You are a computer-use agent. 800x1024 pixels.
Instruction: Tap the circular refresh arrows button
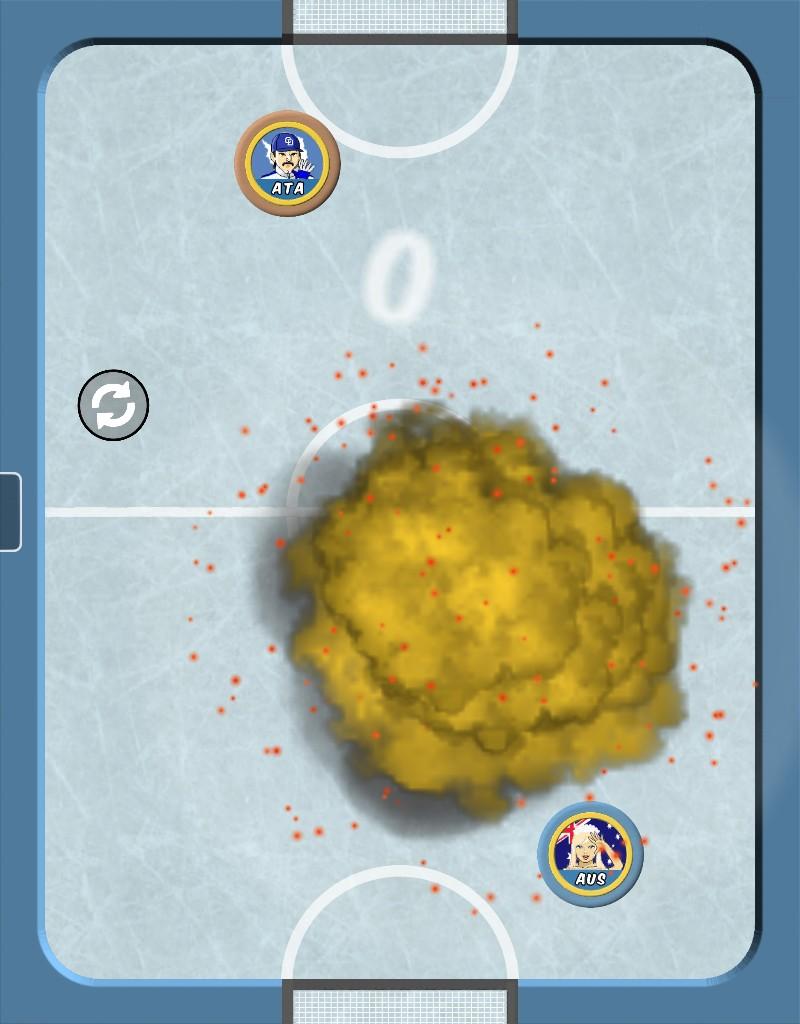click(113, 406)
